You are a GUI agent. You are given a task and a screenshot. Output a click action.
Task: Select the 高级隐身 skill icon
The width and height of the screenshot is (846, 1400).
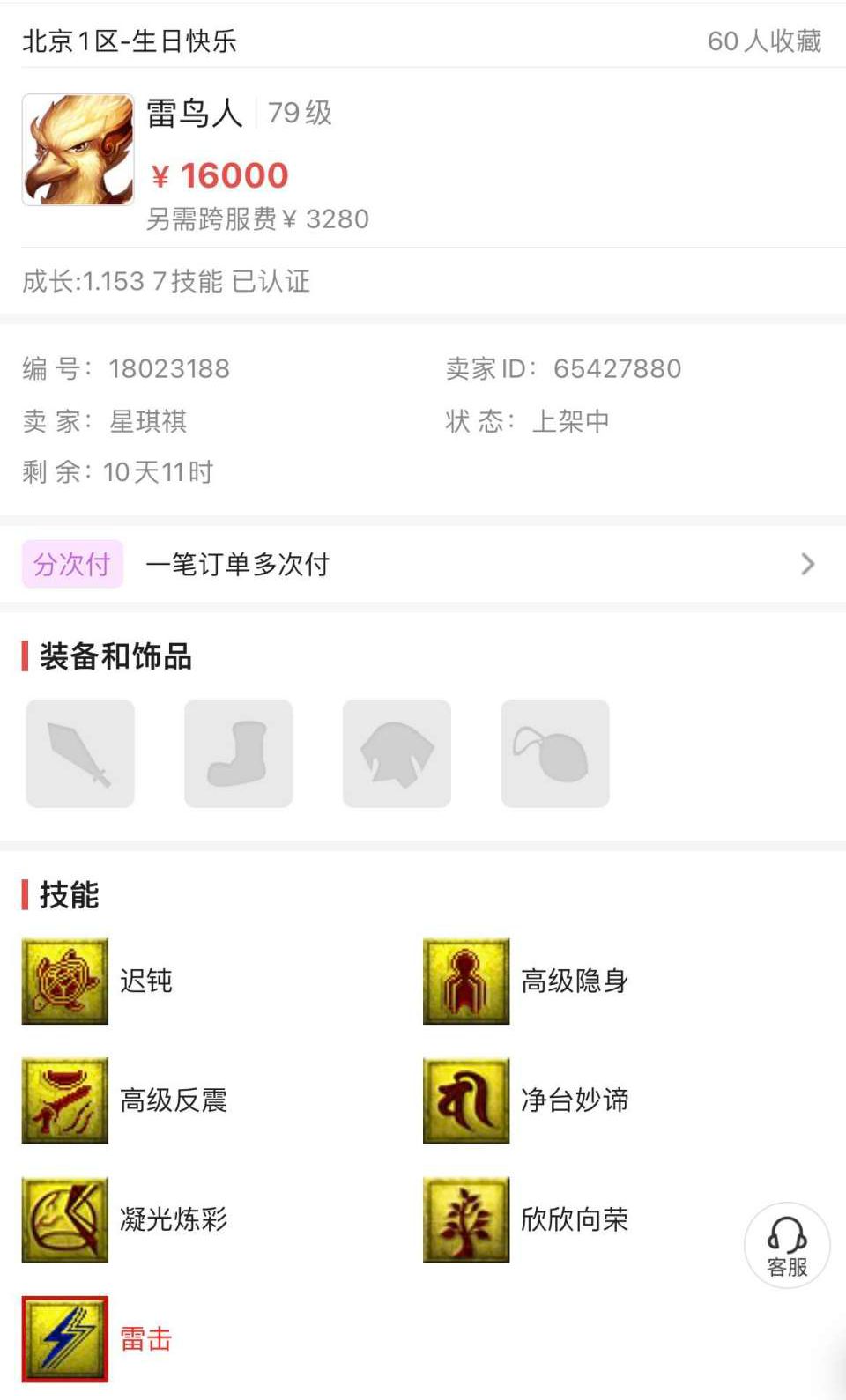point(466,981)
